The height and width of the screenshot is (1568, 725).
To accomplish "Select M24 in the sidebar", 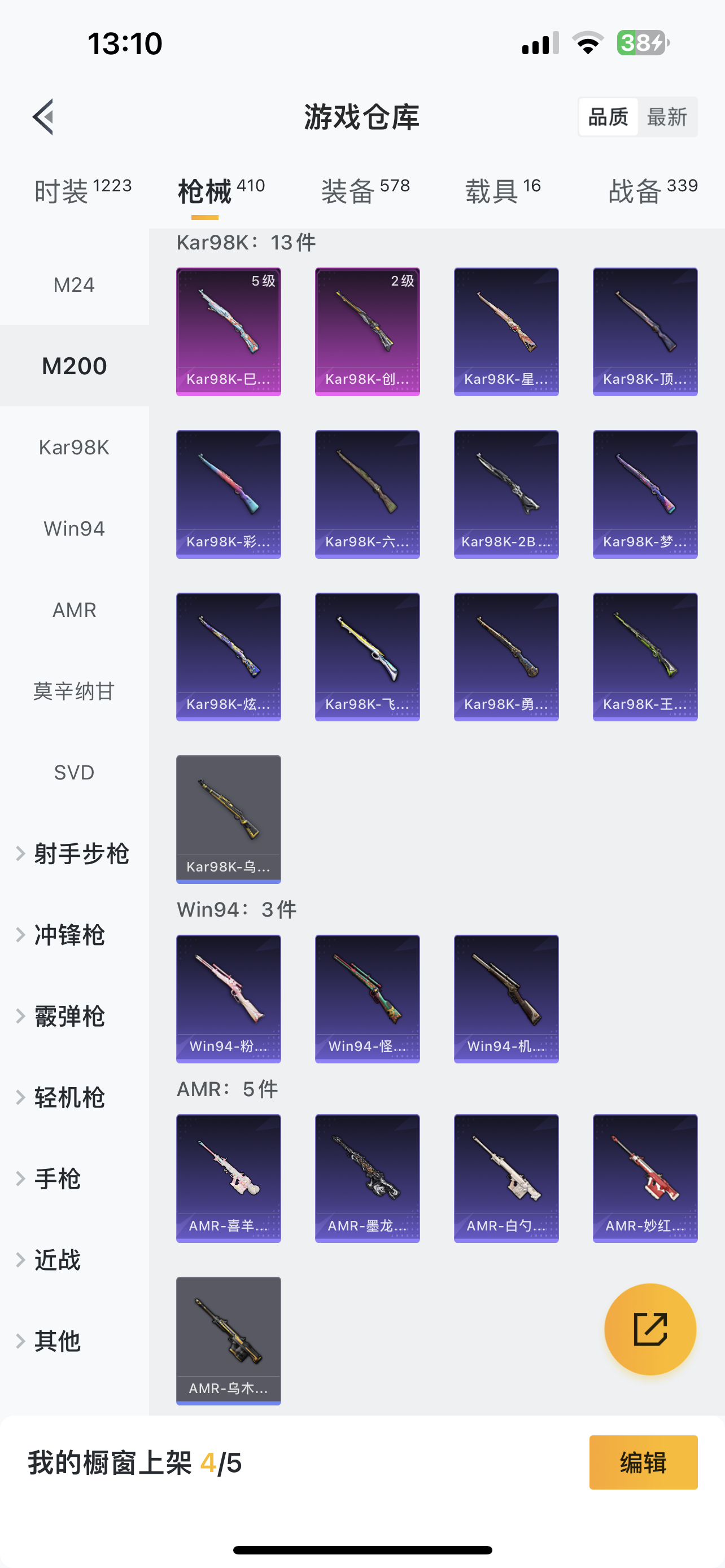I will pos(73,284).
